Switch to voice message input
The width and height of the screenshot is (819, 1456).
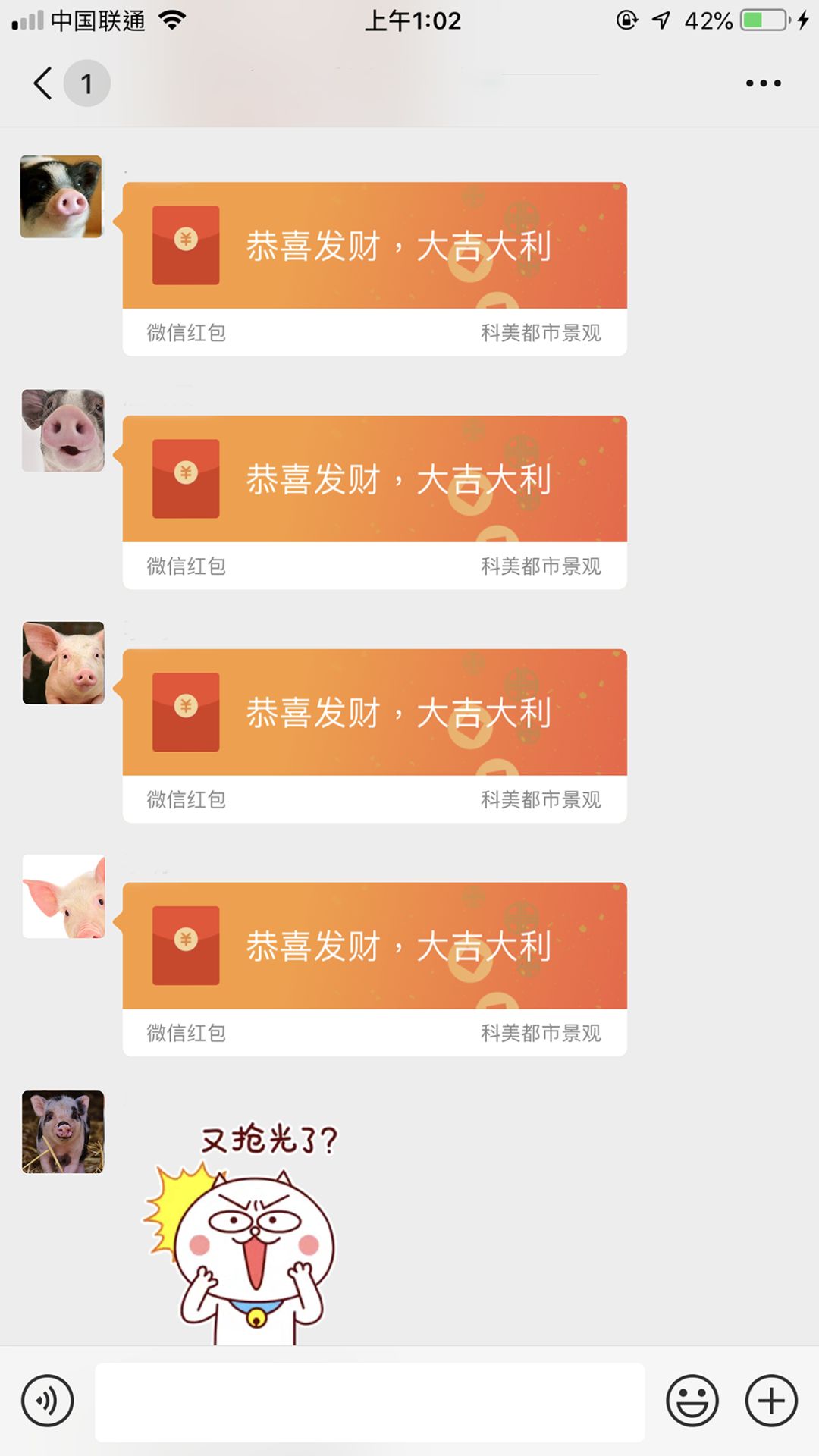point(48,1401)
